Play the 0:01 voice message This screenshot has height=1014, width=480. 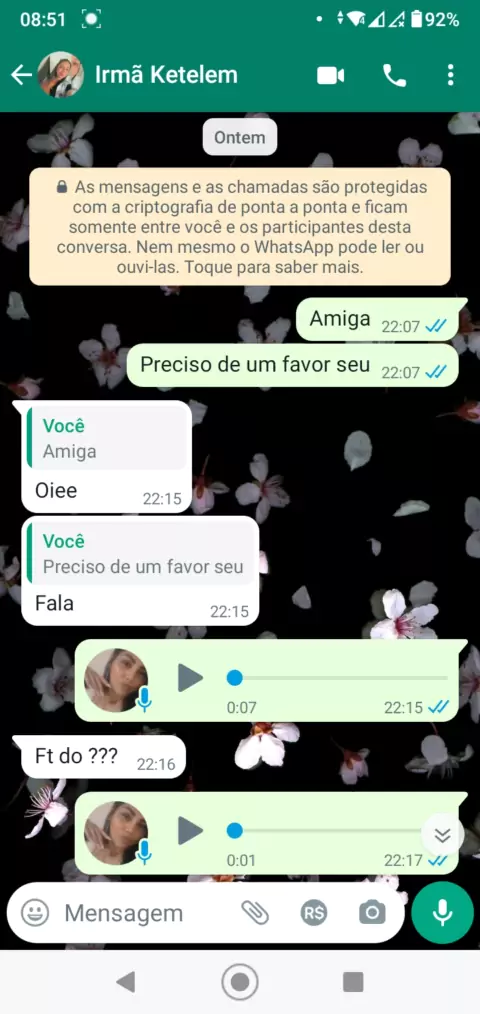190,830
